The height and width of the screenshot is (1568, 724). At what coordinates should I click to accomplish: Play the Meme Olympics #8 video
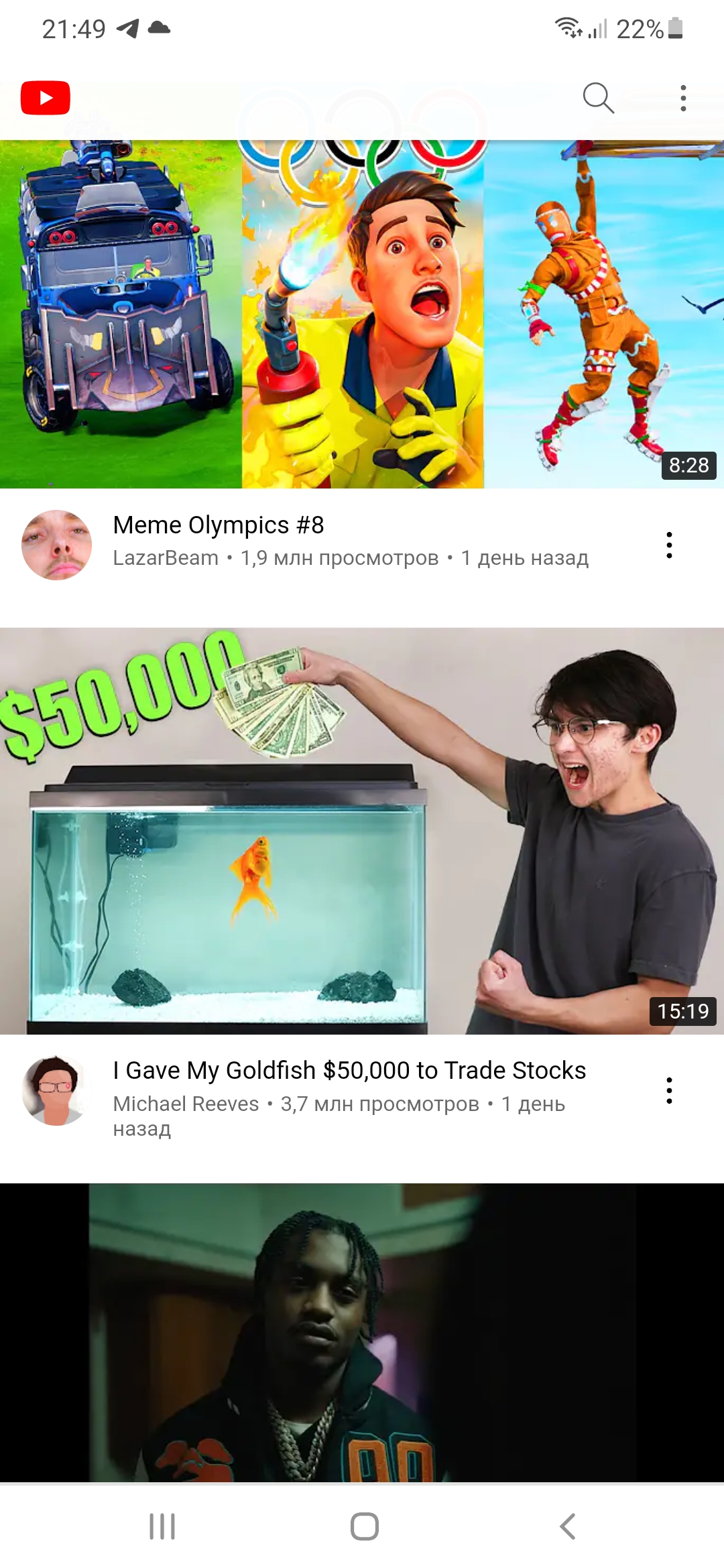tap(362, 314)
